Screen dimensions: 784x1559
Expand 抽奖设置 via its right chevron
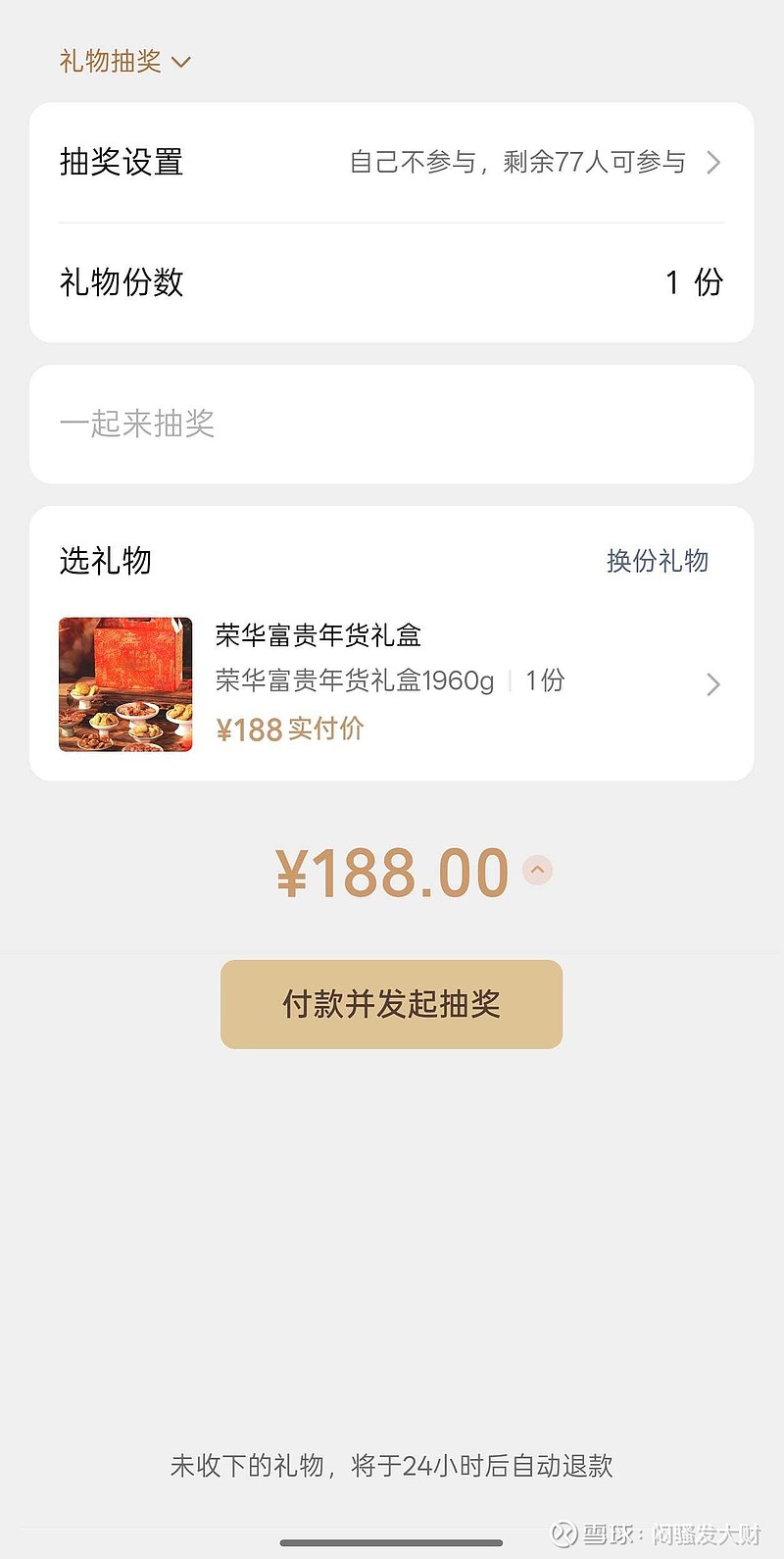712,163
